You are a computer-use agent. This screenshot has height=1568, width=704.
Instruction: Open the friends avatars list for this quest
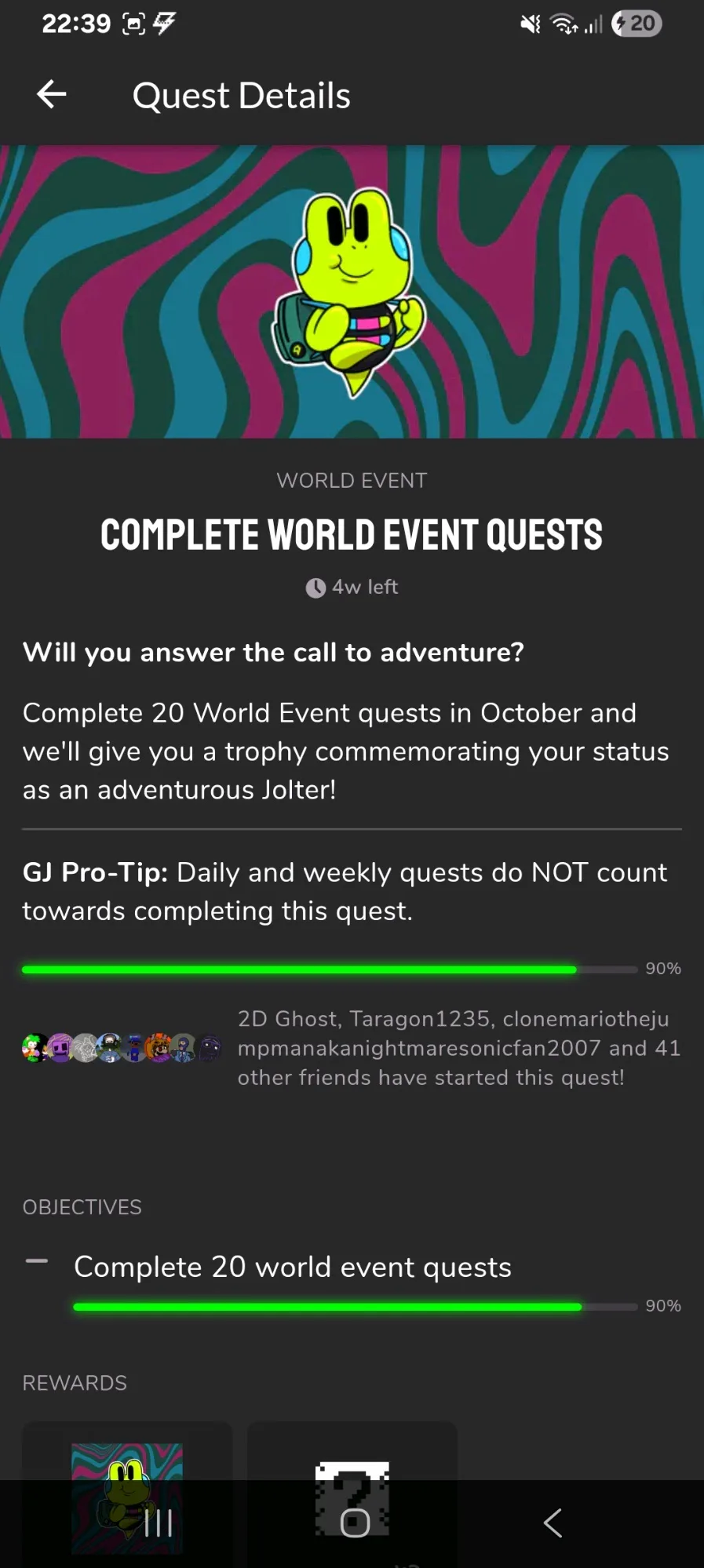coord(122,1048)
